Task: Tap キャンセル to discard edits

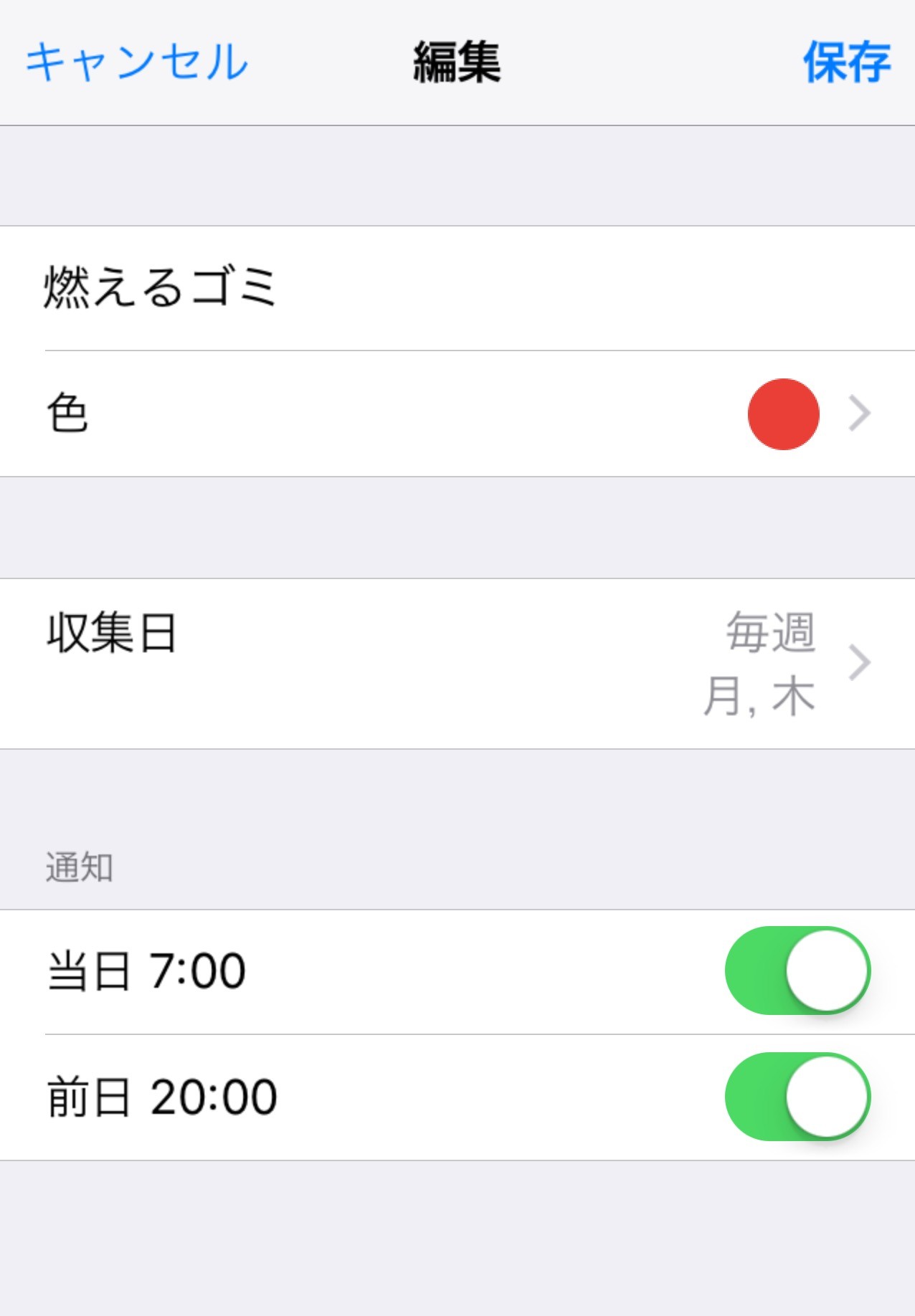Action: point(137,62)
